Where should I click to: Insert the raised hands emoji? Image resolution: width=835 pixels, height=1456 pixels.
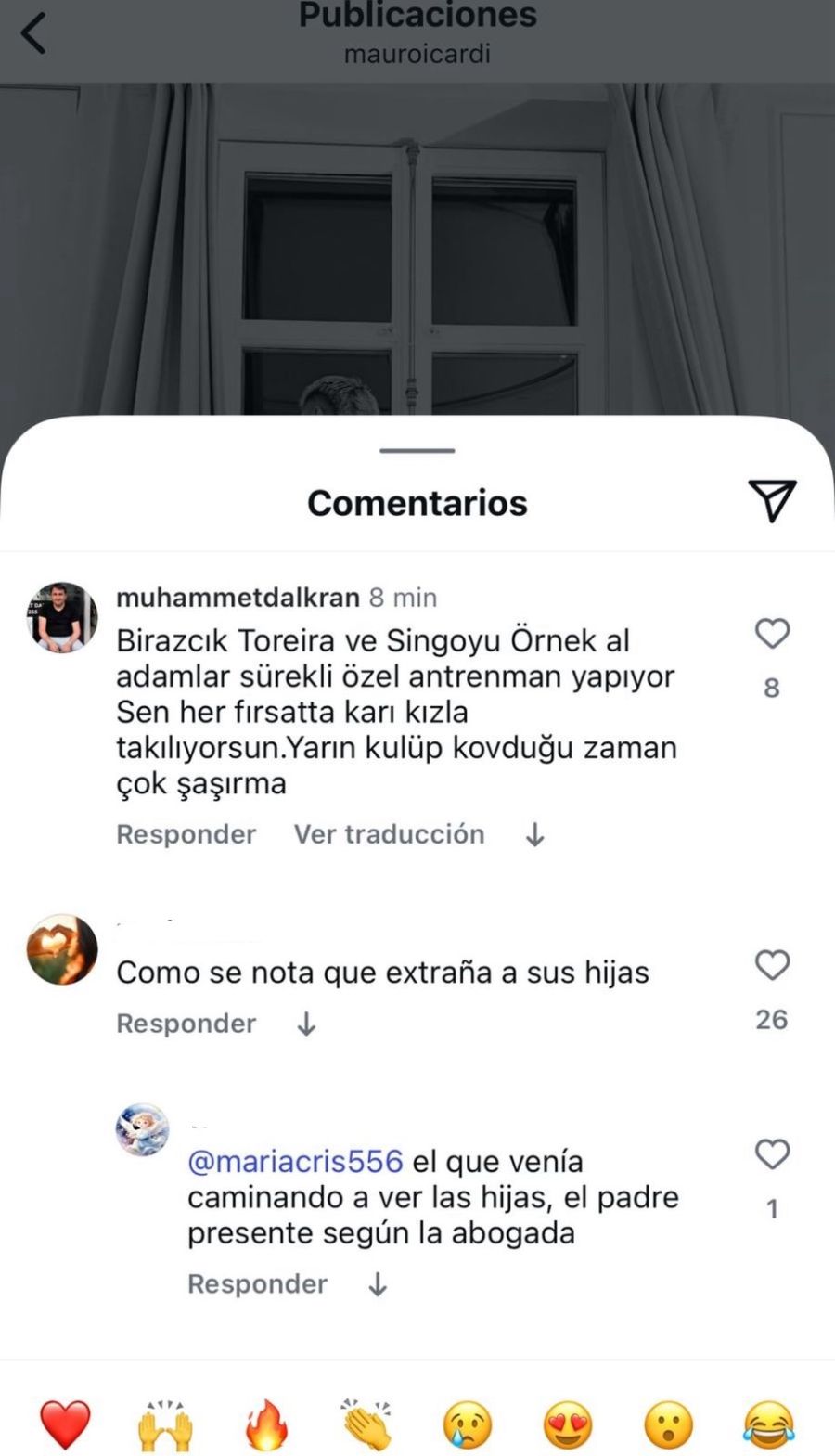pyautogui.click(x=165, y=1424)
